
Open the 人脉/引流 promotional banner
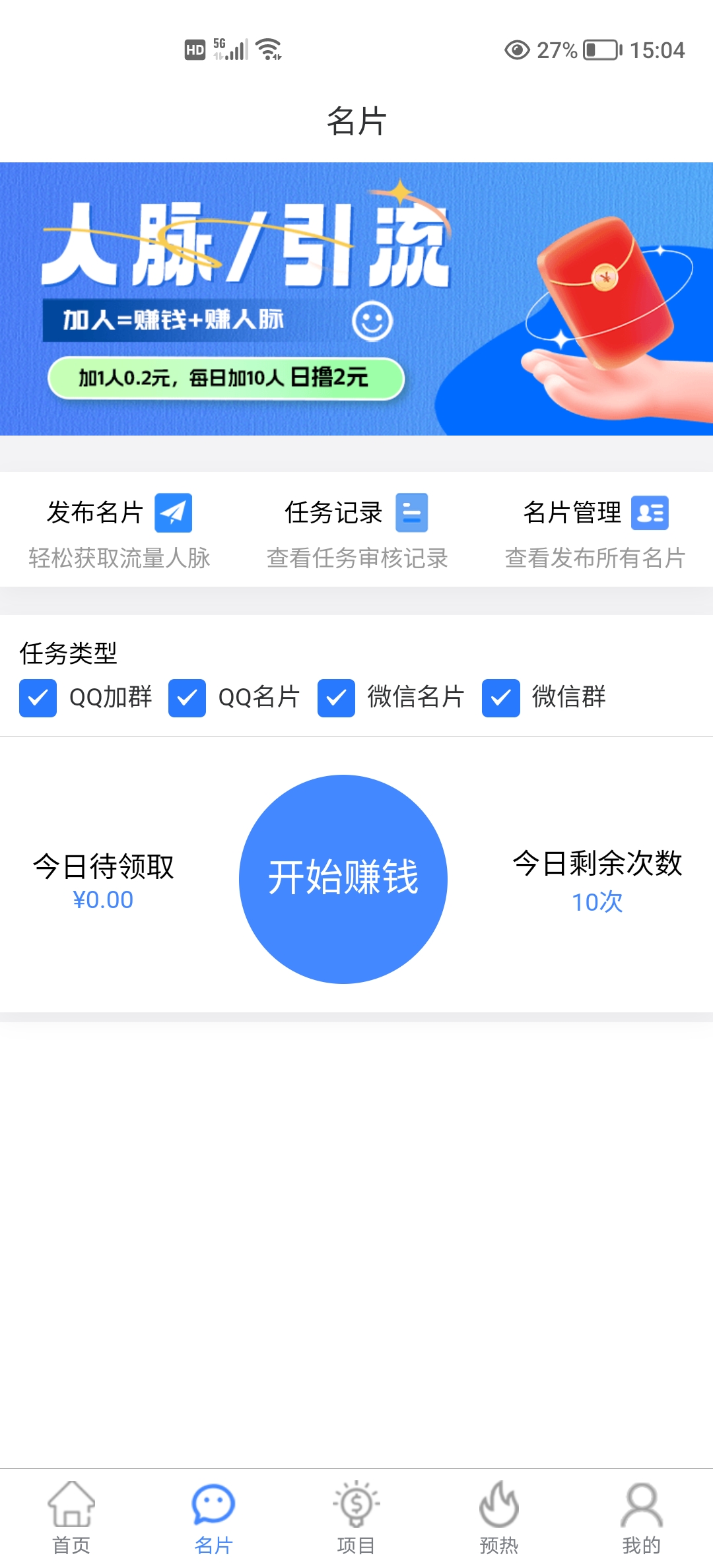click(356, 298)
